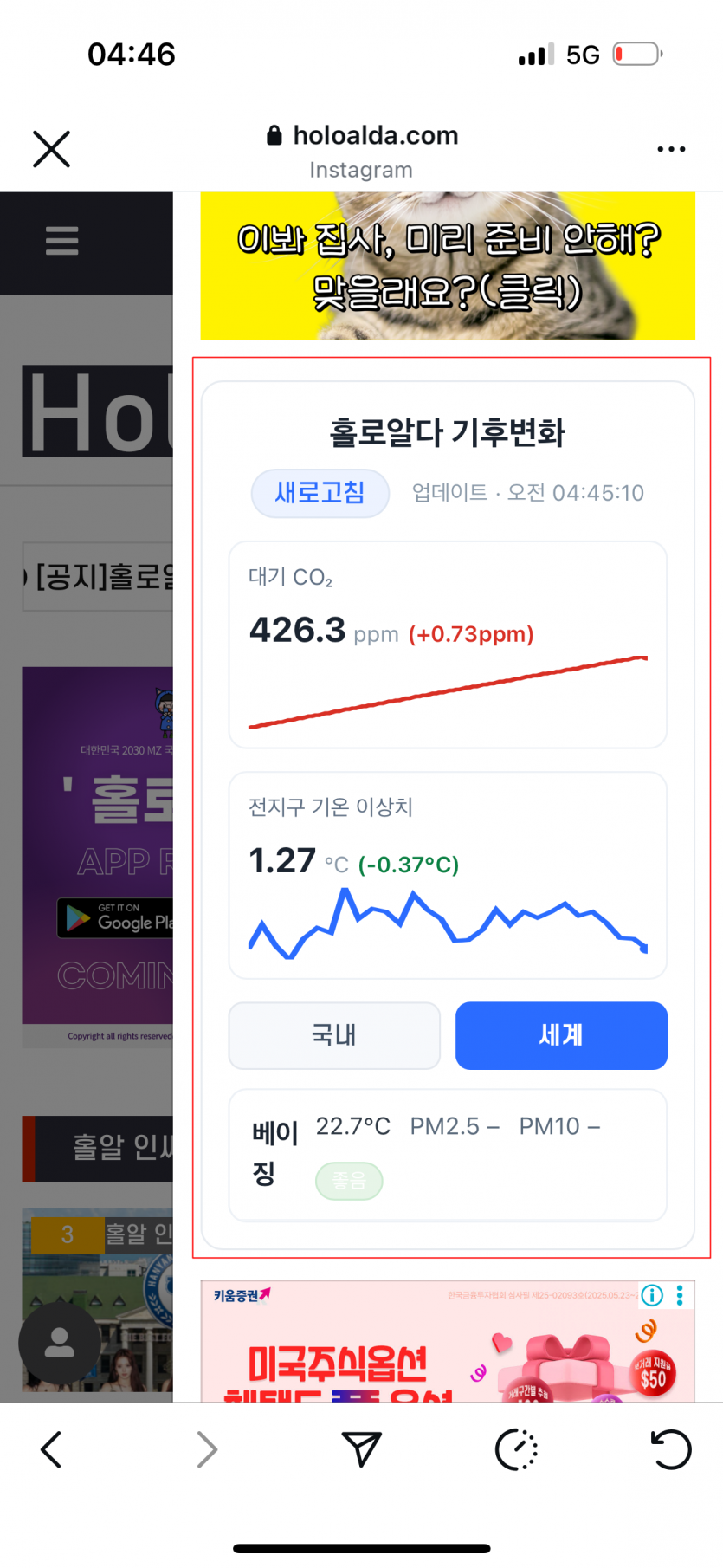Viewport: 723px width, 1568px height.
Task: Open the browser overflow menu
Action: tap(671, 149)
